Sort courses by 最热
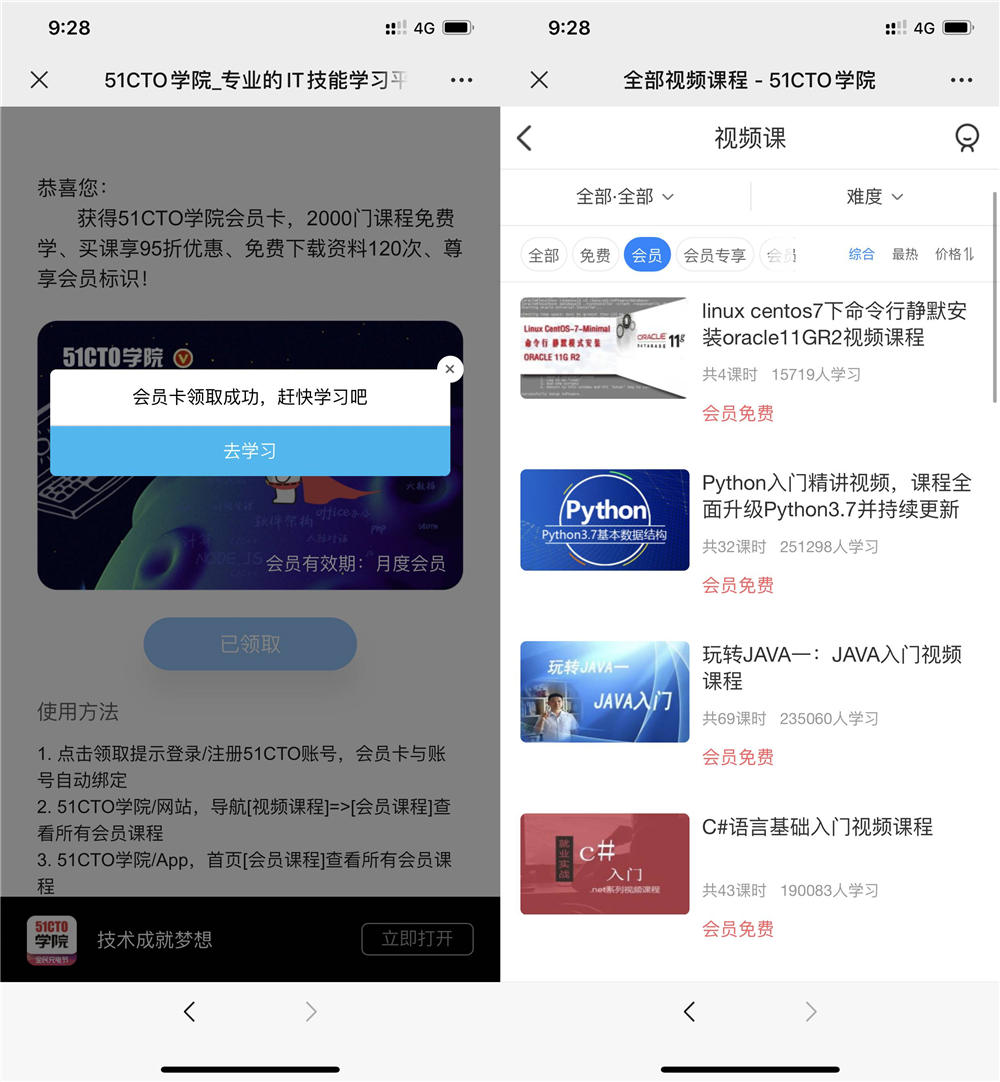Viewport: 1000px width, 1082px height. (905, 254)
